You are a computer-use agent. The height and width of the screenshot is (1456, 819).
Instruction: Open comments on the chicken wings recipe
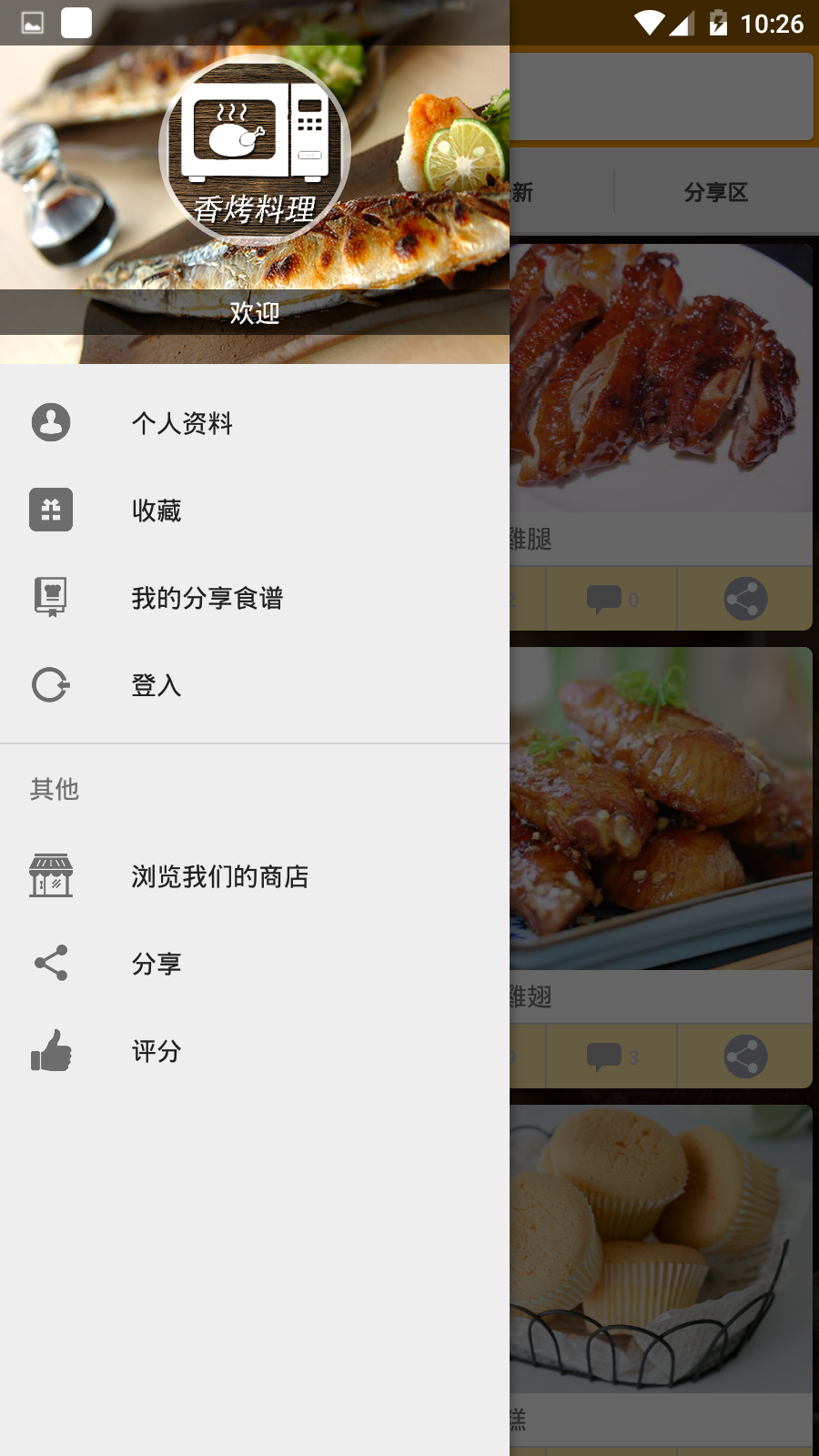612,1057
